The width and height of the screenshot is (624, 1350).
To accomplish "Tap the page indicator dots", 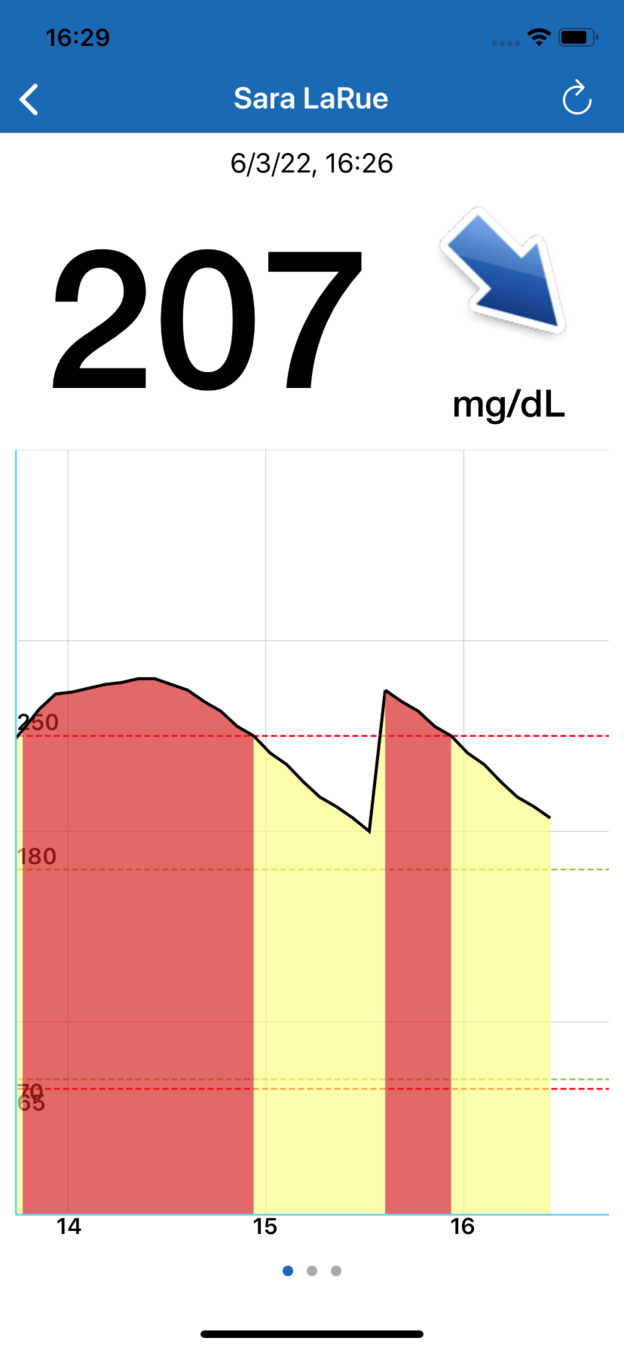I will (312, 1271).
